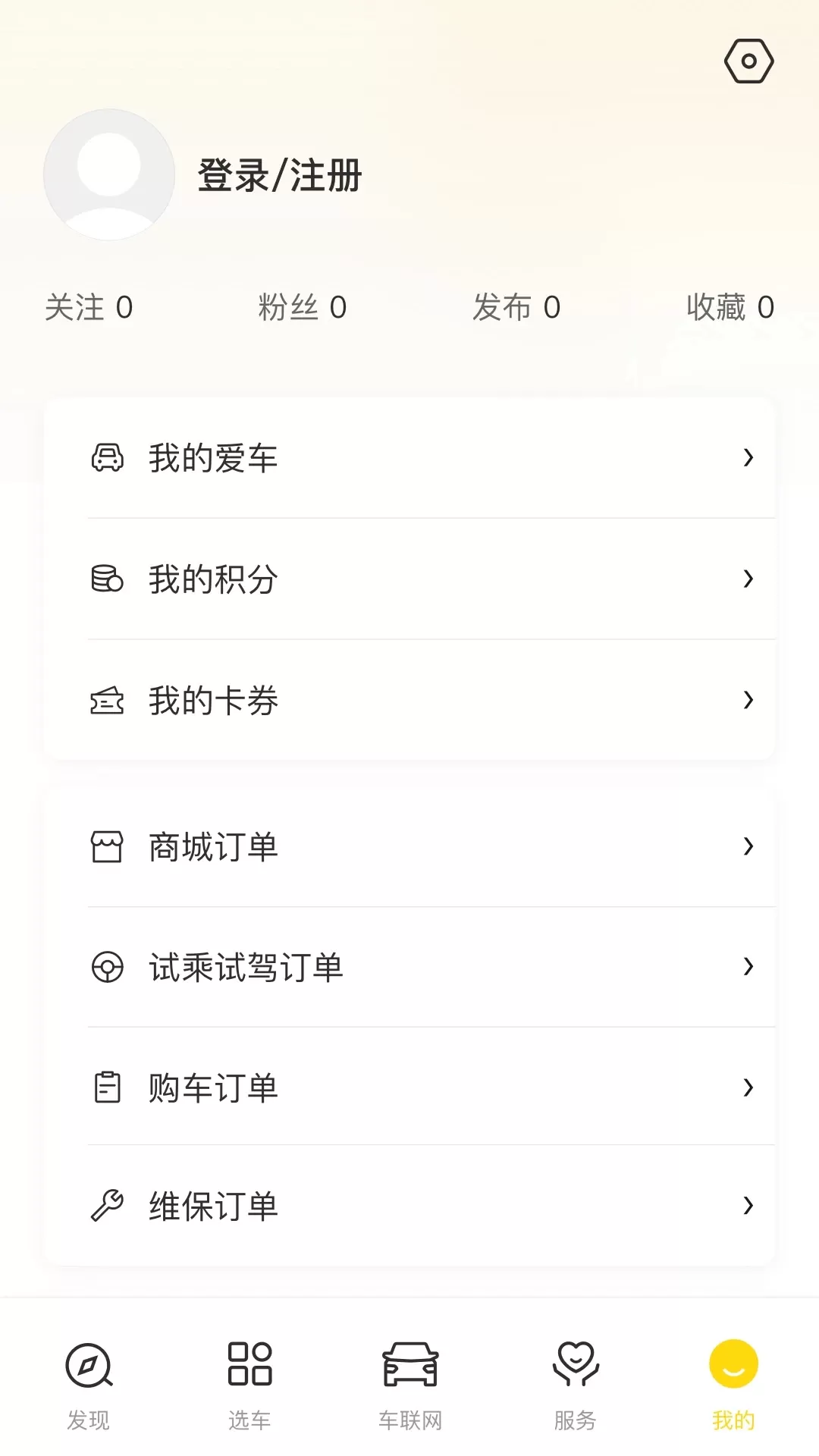Check 我的积分 points

coord(409,579)
